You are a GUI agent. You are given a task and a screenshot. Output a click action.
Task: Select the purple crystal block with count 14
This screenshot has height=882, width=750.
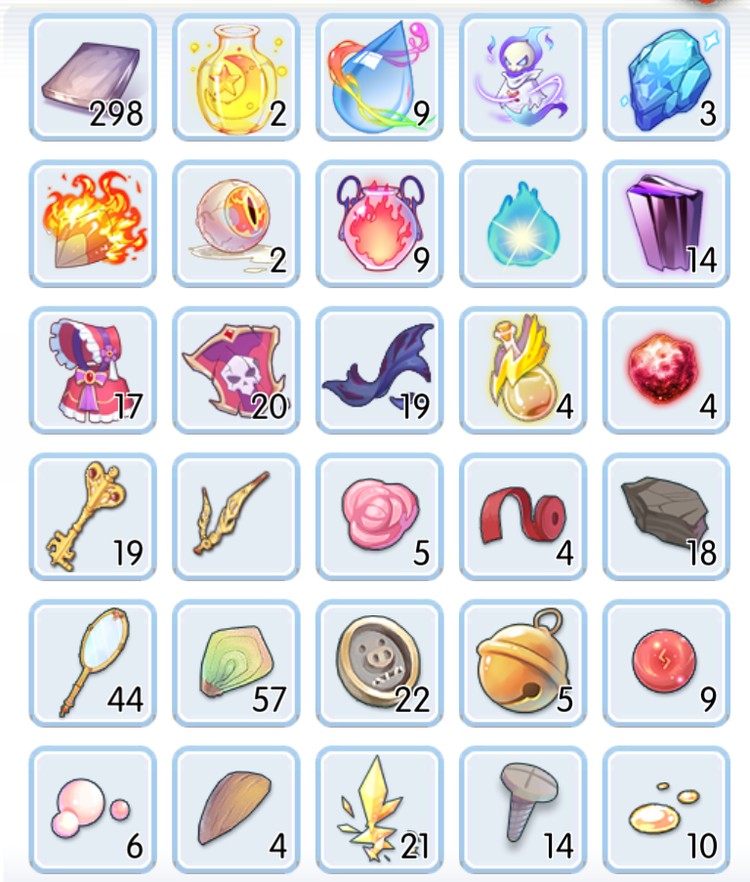click(666, 224)
